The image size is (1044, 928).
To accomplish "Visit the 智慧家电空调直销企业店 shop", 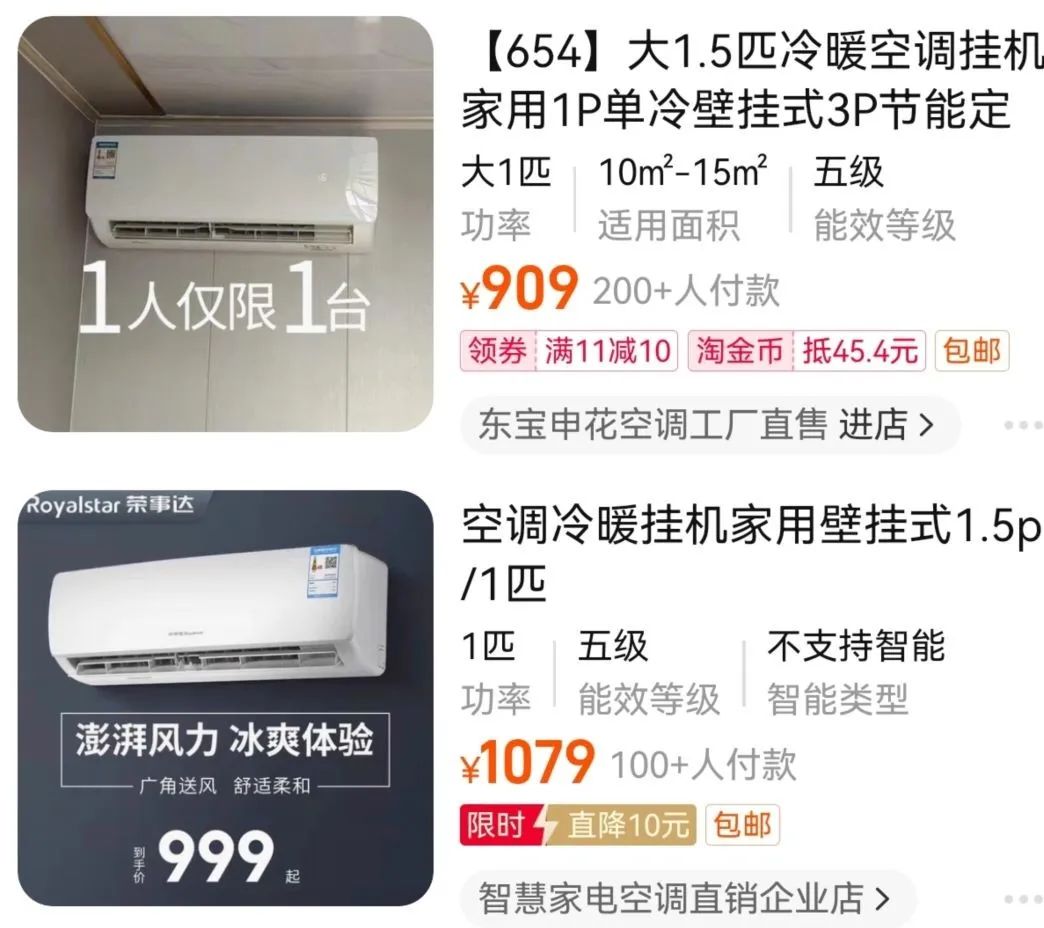I will click(x=687, y=899).
